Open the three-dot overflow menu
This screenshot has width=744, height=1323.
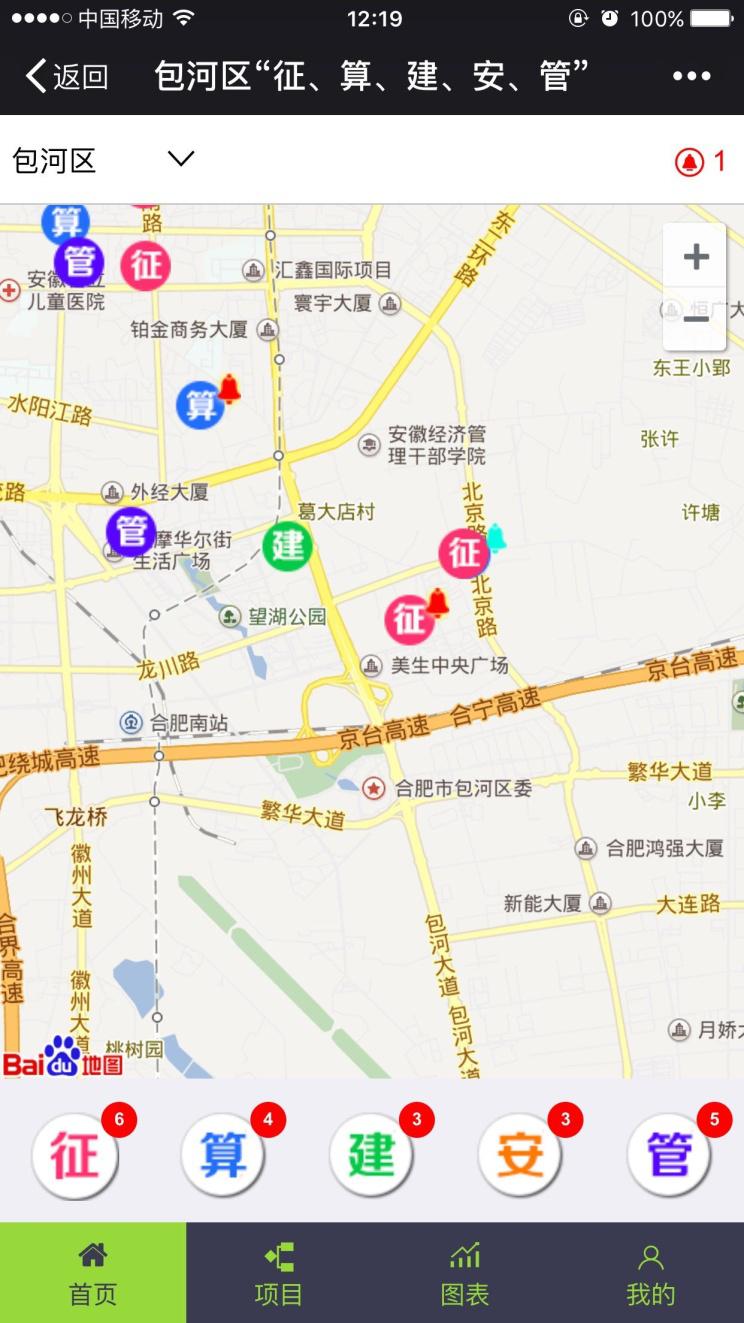(x=691, y=76)
